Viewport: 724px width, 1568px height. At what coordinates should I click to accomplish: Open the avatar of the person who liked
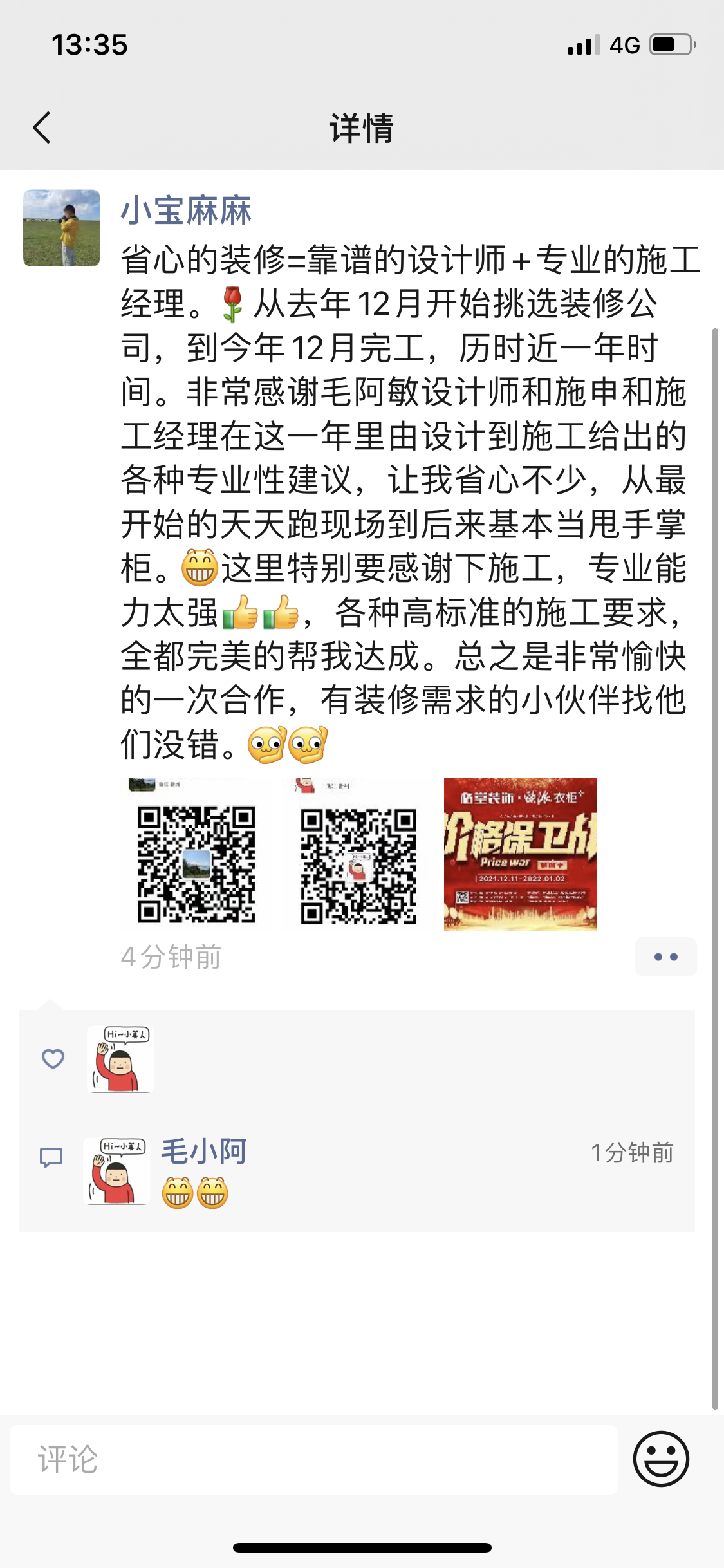[x=120, y=1059]
